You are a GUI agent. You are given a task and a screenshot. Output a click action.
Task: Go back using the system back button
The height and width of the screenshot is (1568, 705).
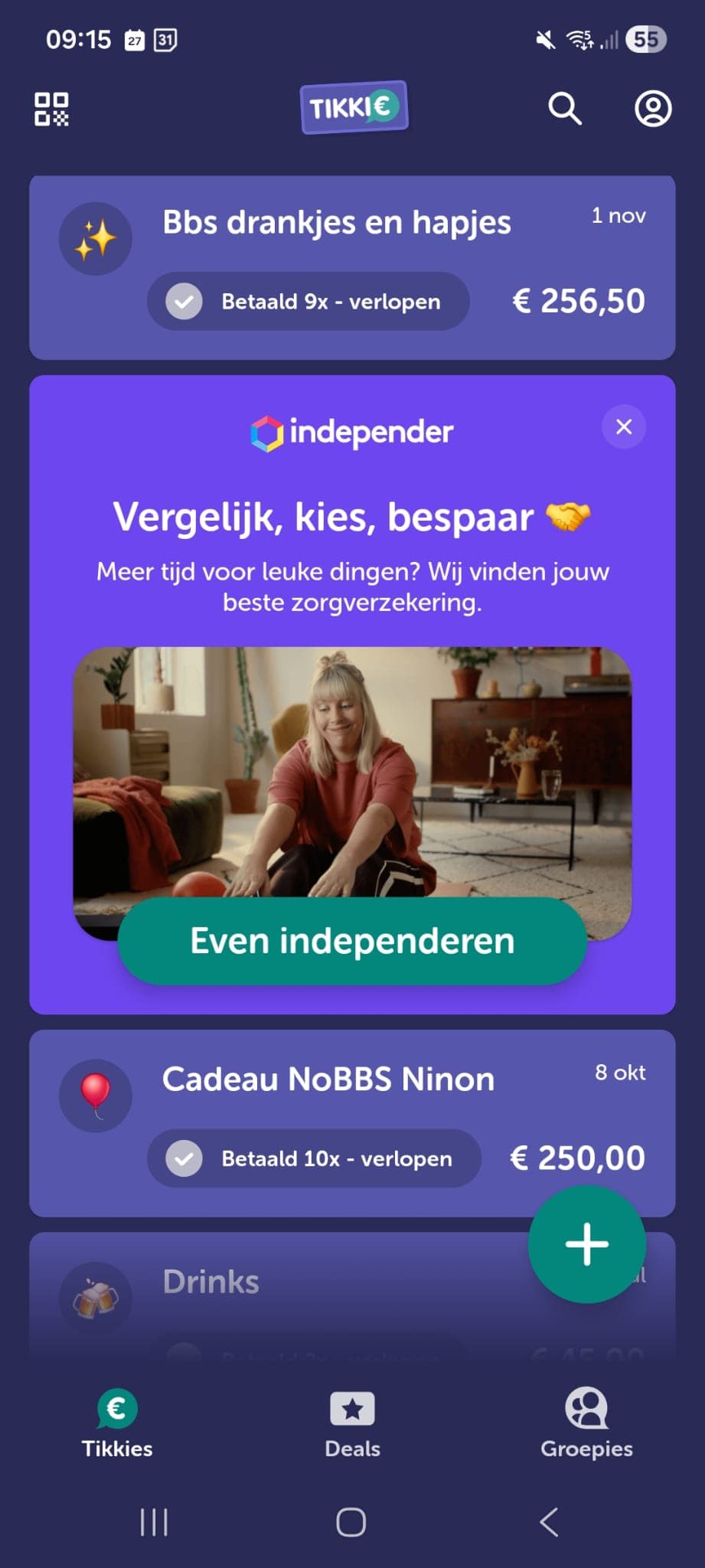(549, 1522)
